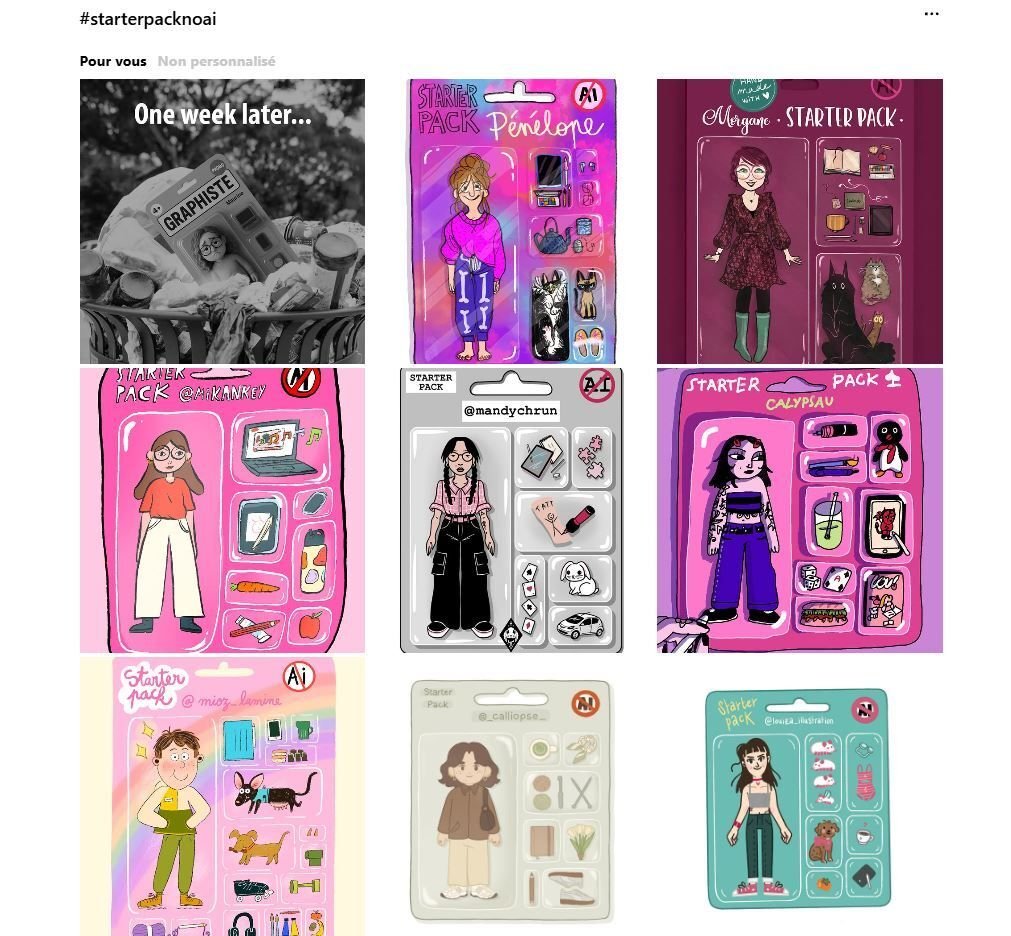
Task: Open the @mandychrun starter pack post
Action: tap(511, 510)
